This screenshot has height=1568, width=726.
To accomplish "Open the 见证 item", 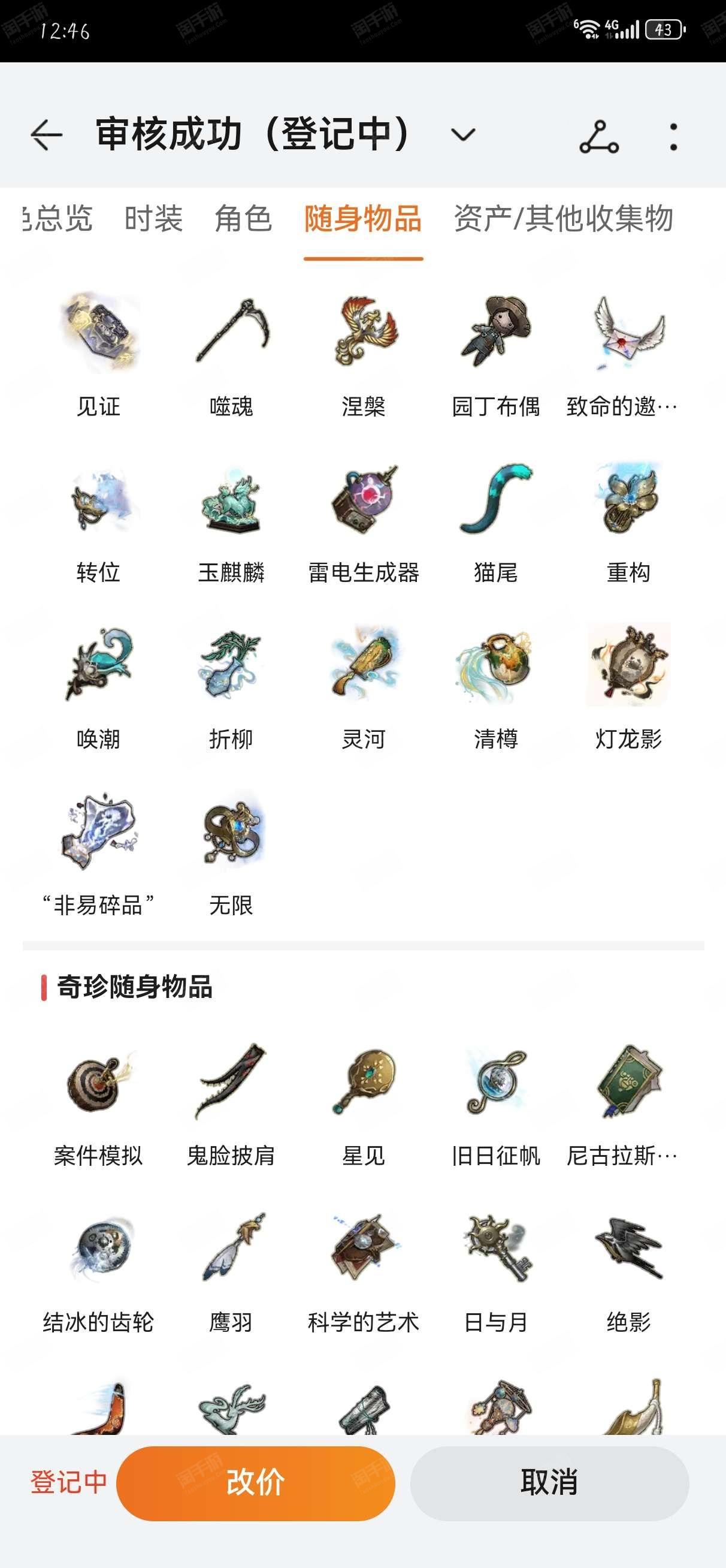I will (x=99, y=354).
